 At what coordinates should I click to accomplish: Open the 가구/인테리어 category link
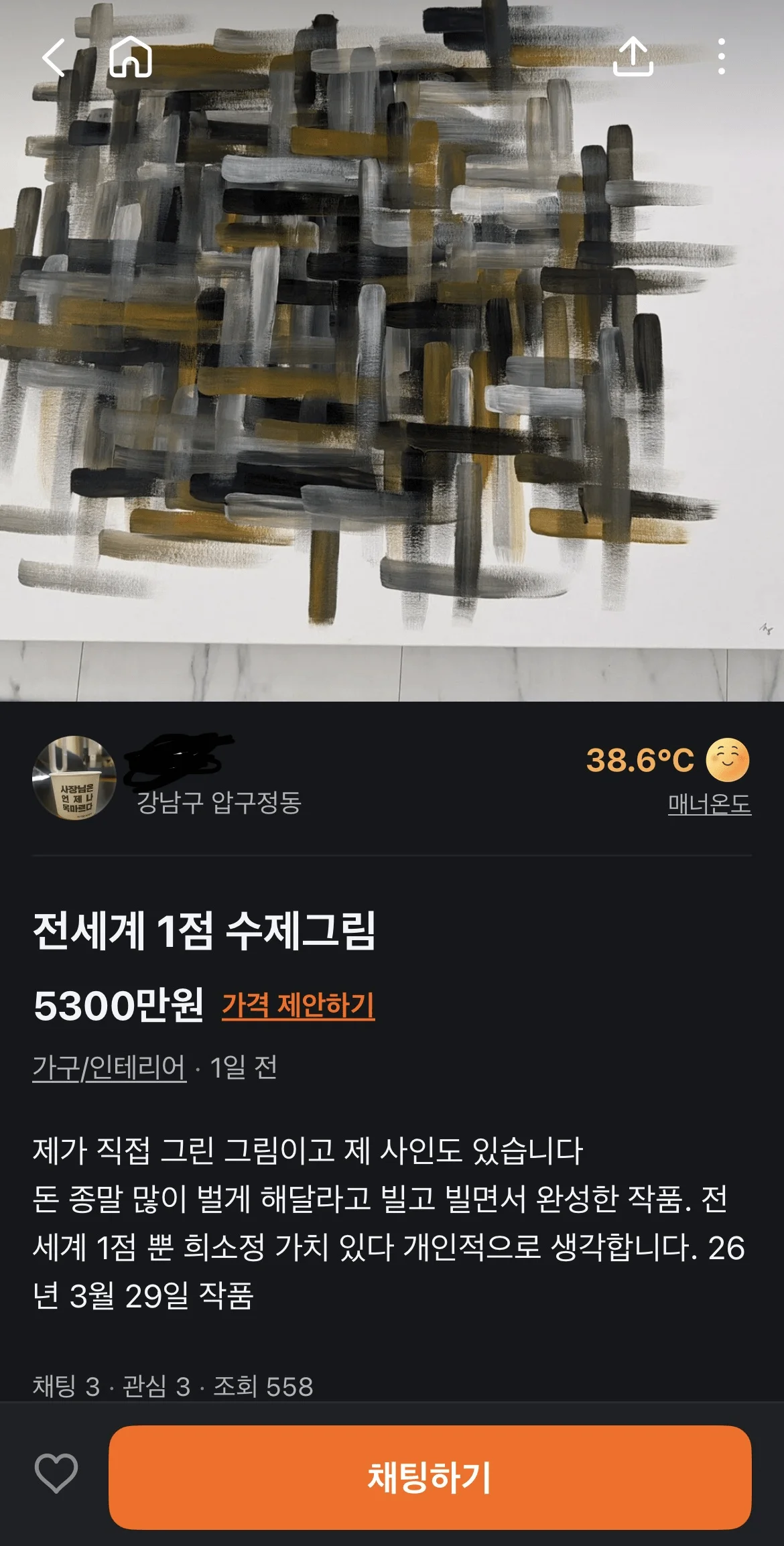point(109,1067)
